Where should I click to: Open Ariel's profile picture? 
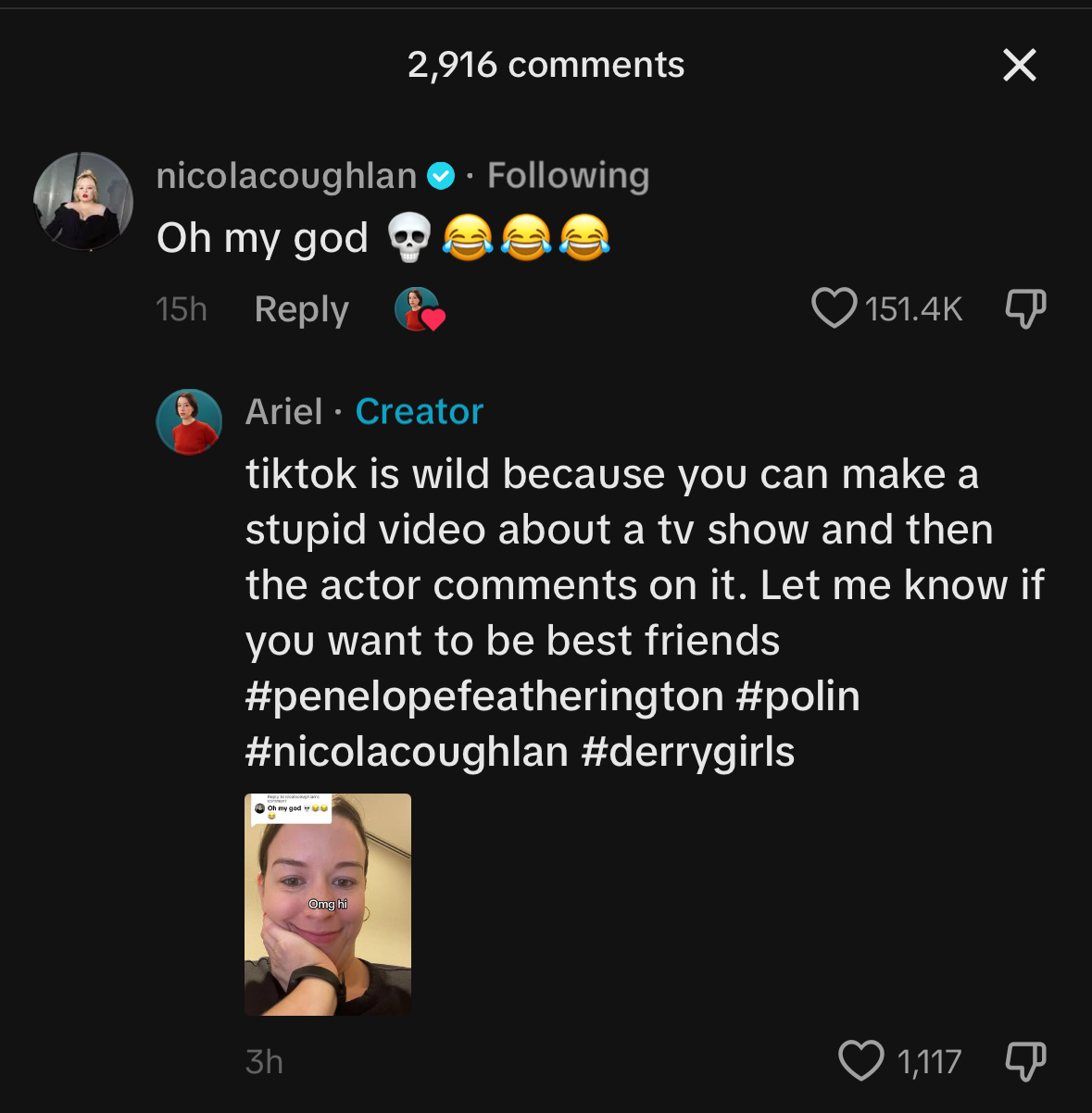click(189, 421)
